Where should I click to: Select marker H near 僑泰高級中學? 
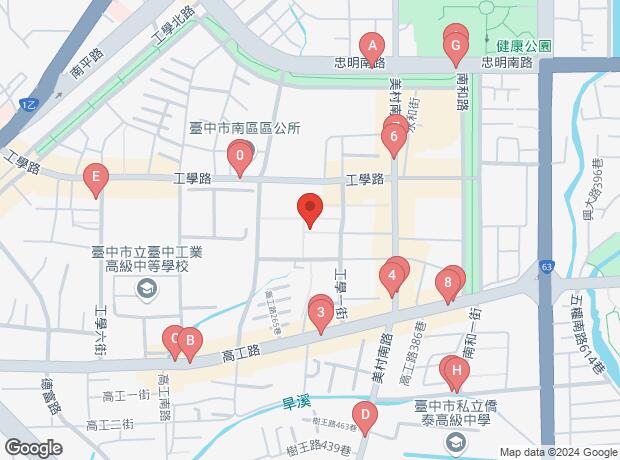click(x=456, y=374)
